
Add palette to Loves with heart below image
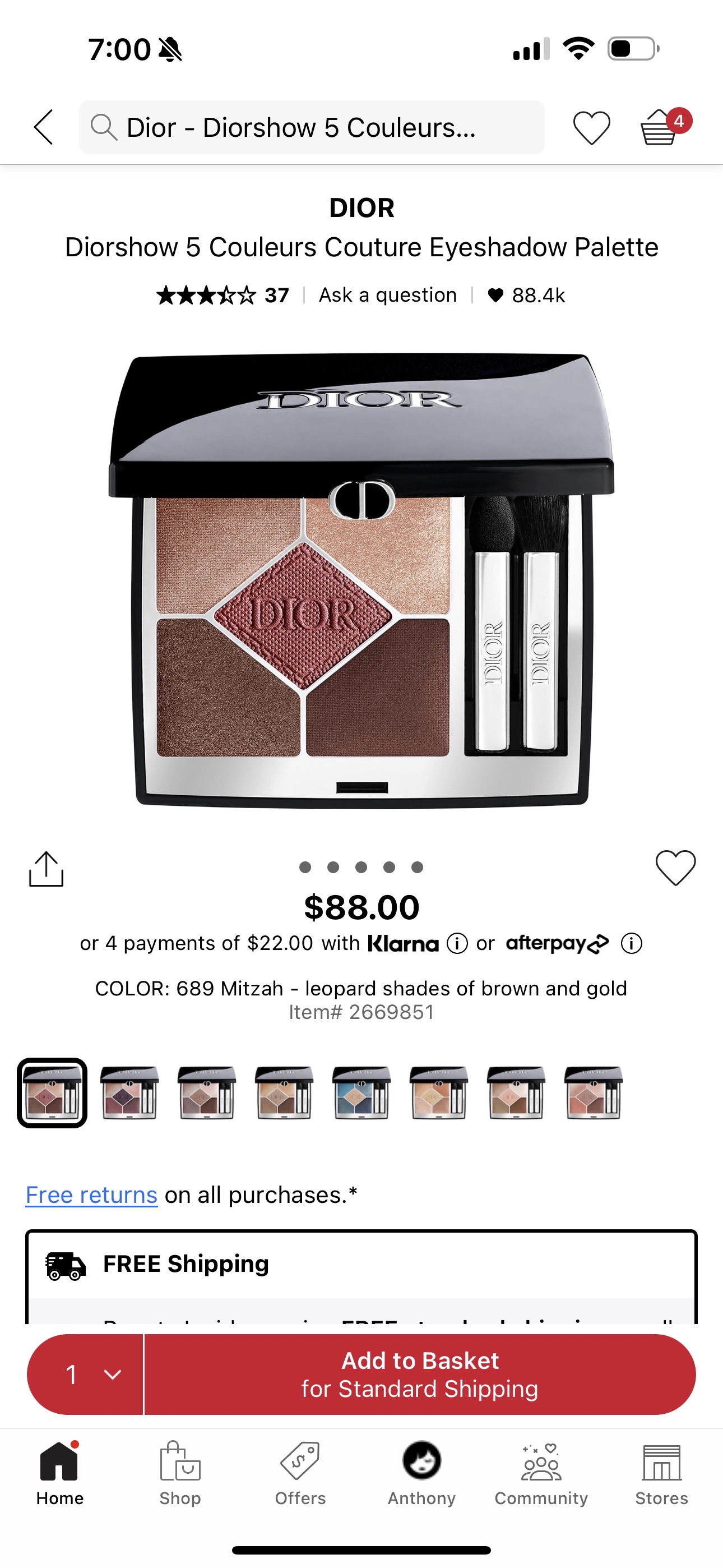(675, 868)
